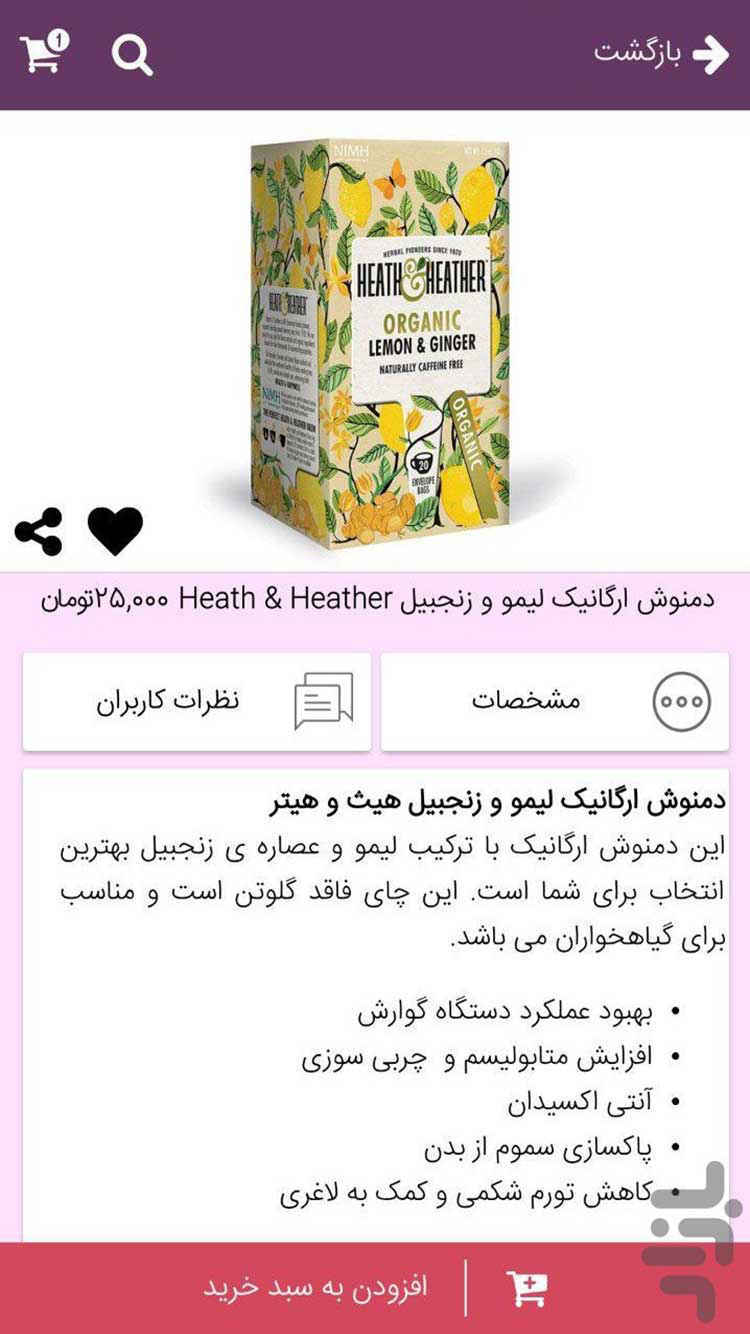Open the مشخصات specifications section
750x1334 pixels.
click(x=555, y=701)
